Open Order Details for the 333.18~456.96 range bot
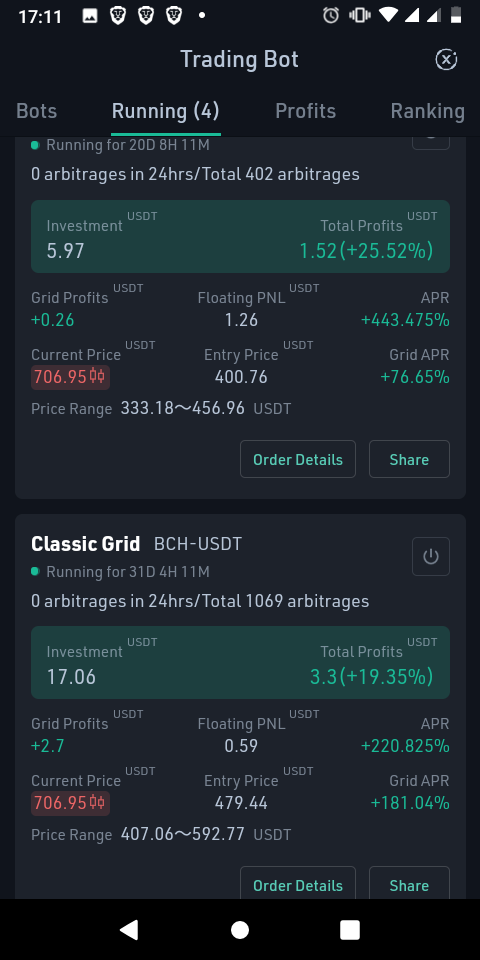The width and height of the screenshot is (480, 960). [298, 459]
